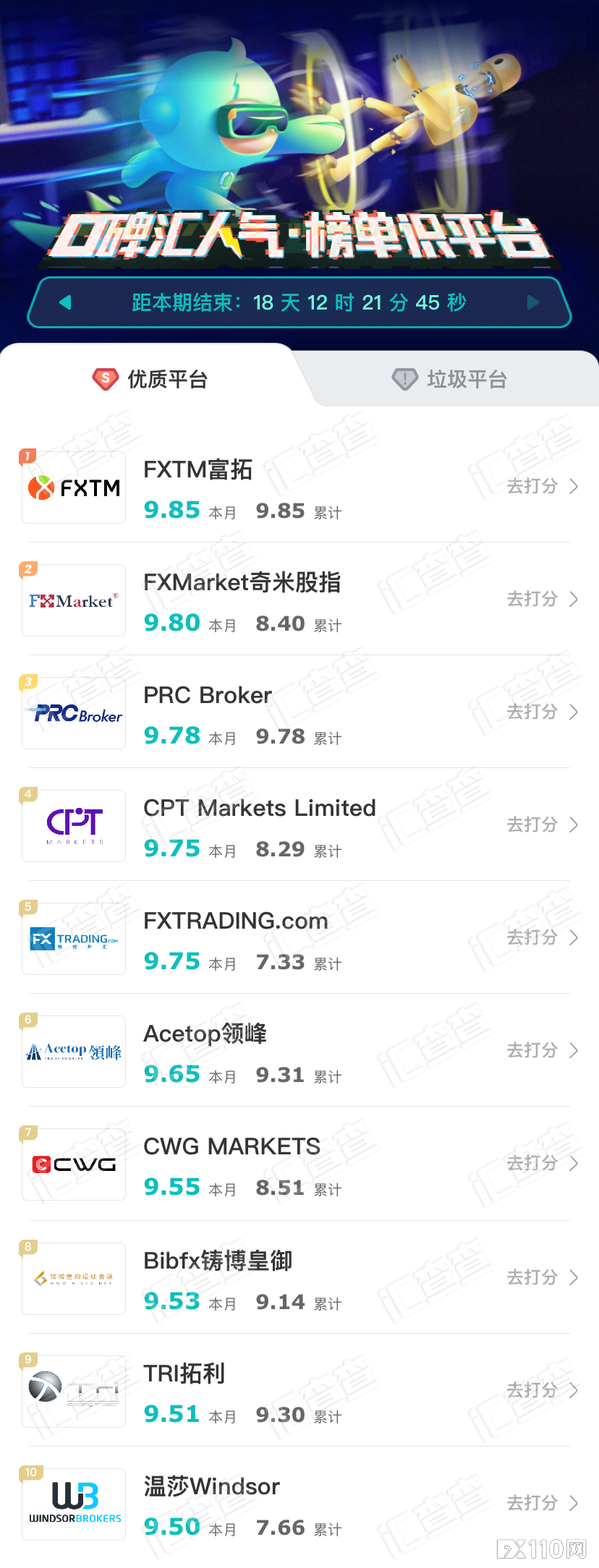Select the FXTM富拓 broker logo

pos(73,487)
